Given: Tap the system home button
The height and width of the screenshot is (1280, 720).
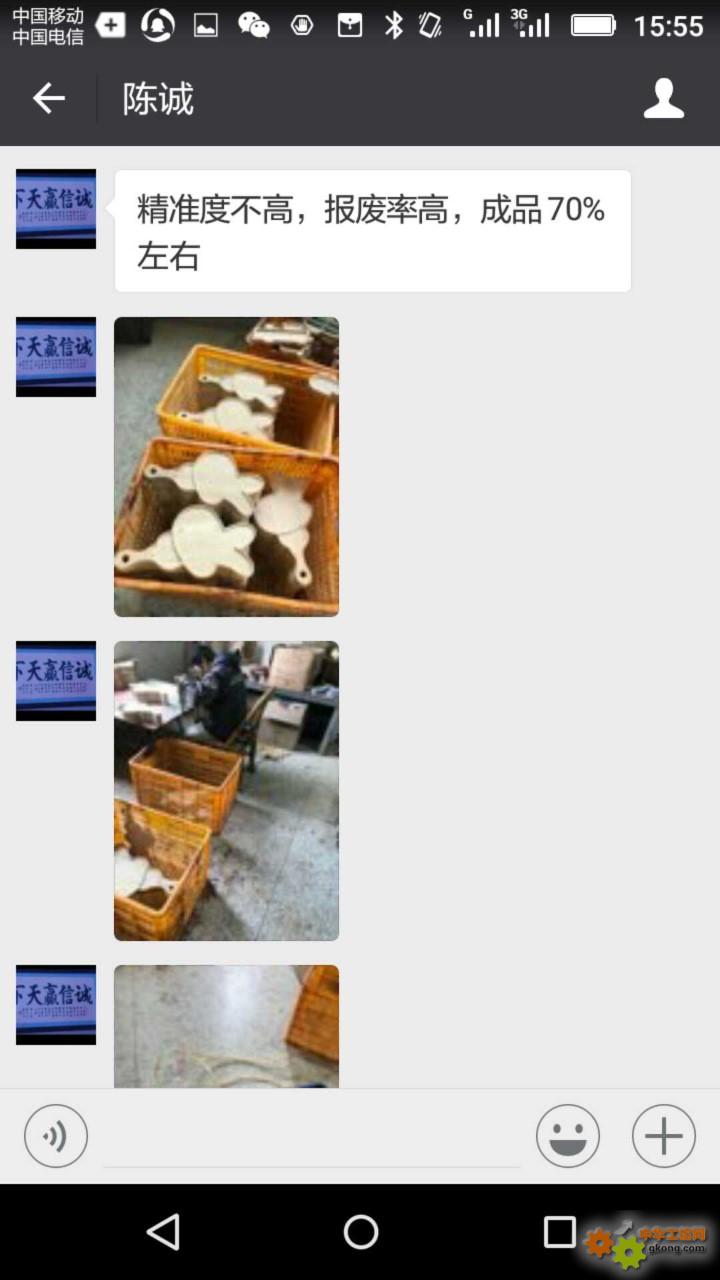Looking at the screenshot, I should pos(361,1232).
